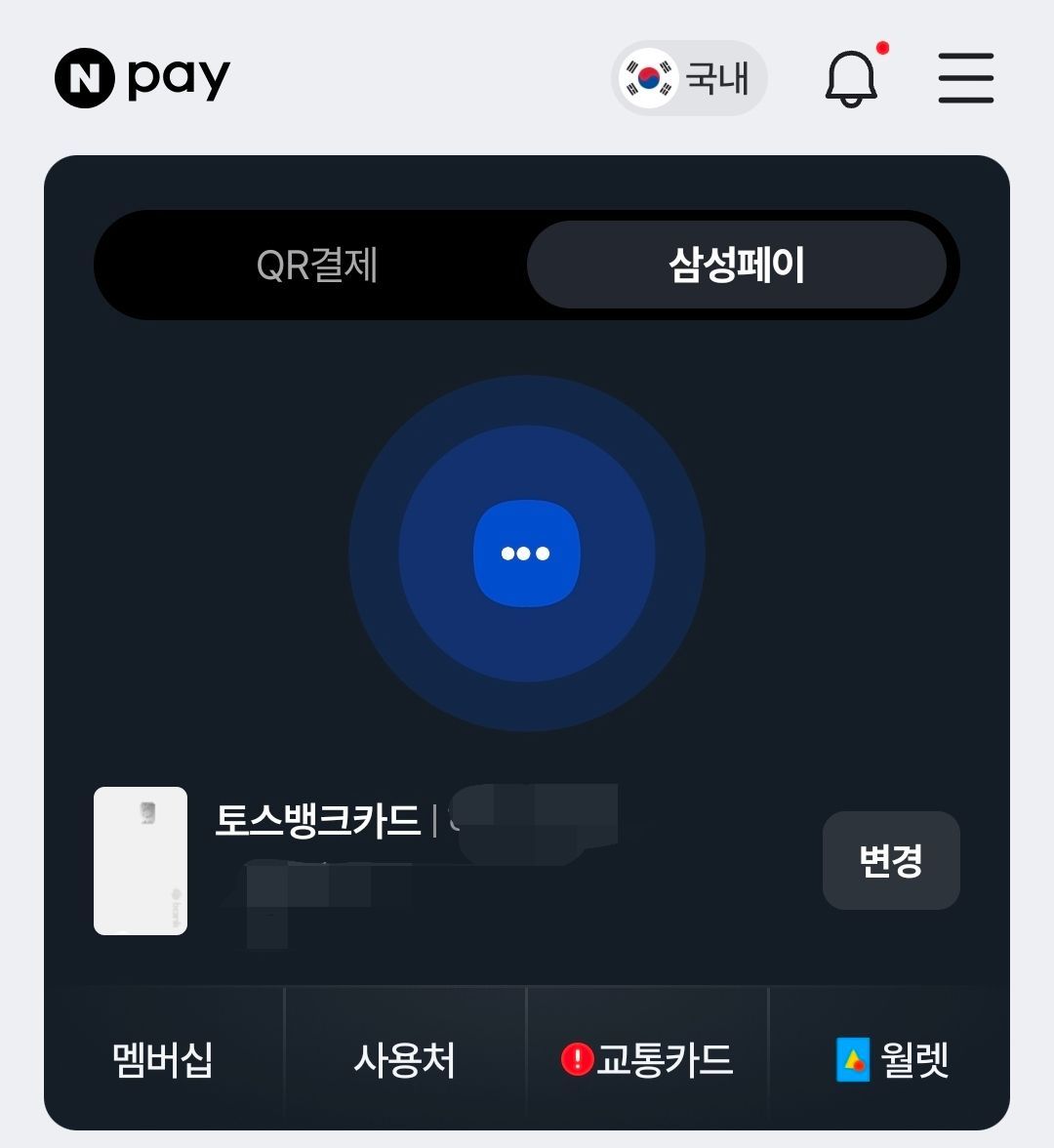Switch to the QR결제 tab
The image size is (1054, 1148).
tap(316, 266)
